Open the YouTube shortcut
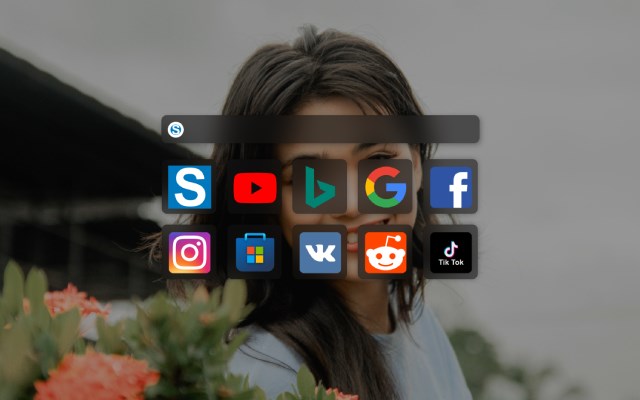Image resolution: width=640 pixels, height=400 pixels. tap(255, 187)
